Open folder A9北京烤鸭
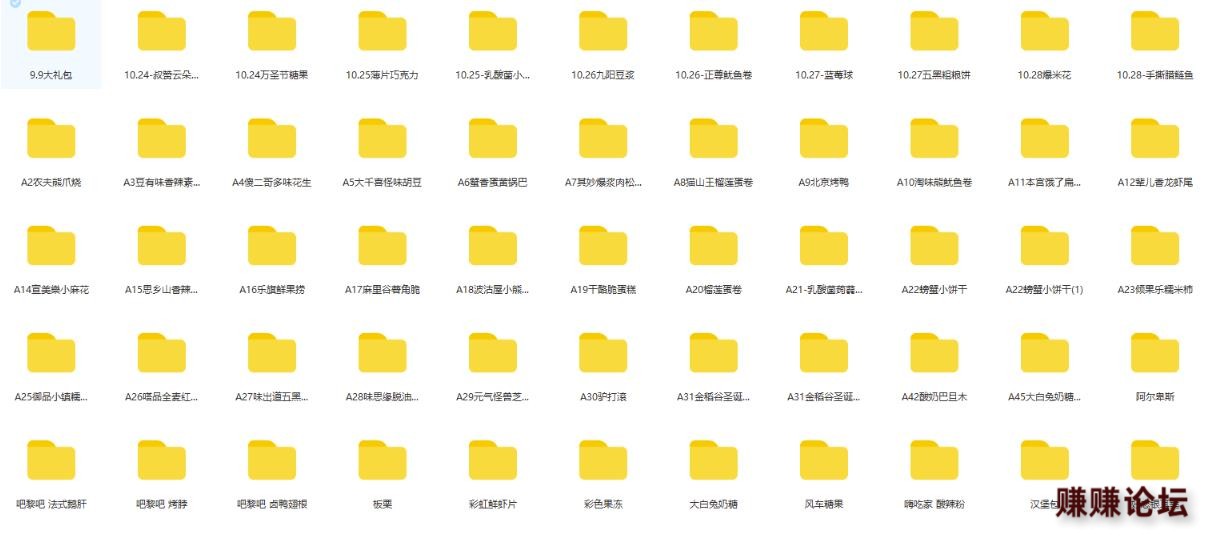The width and height of the screenshot is (1210, 543). click(824, 139)
